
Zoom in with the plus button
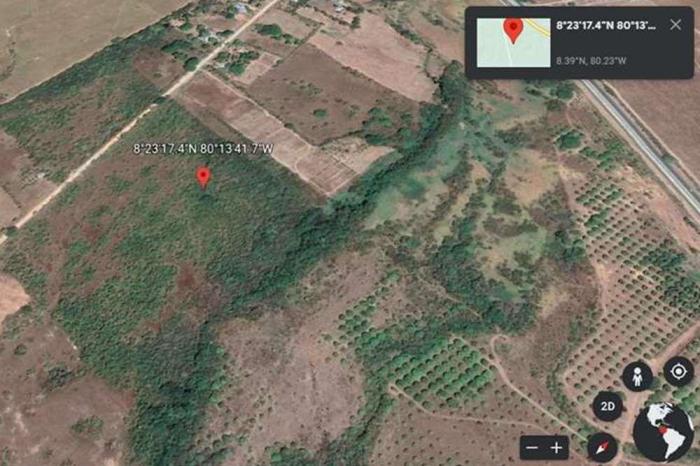pyautogui.click(x=557, y=447)
